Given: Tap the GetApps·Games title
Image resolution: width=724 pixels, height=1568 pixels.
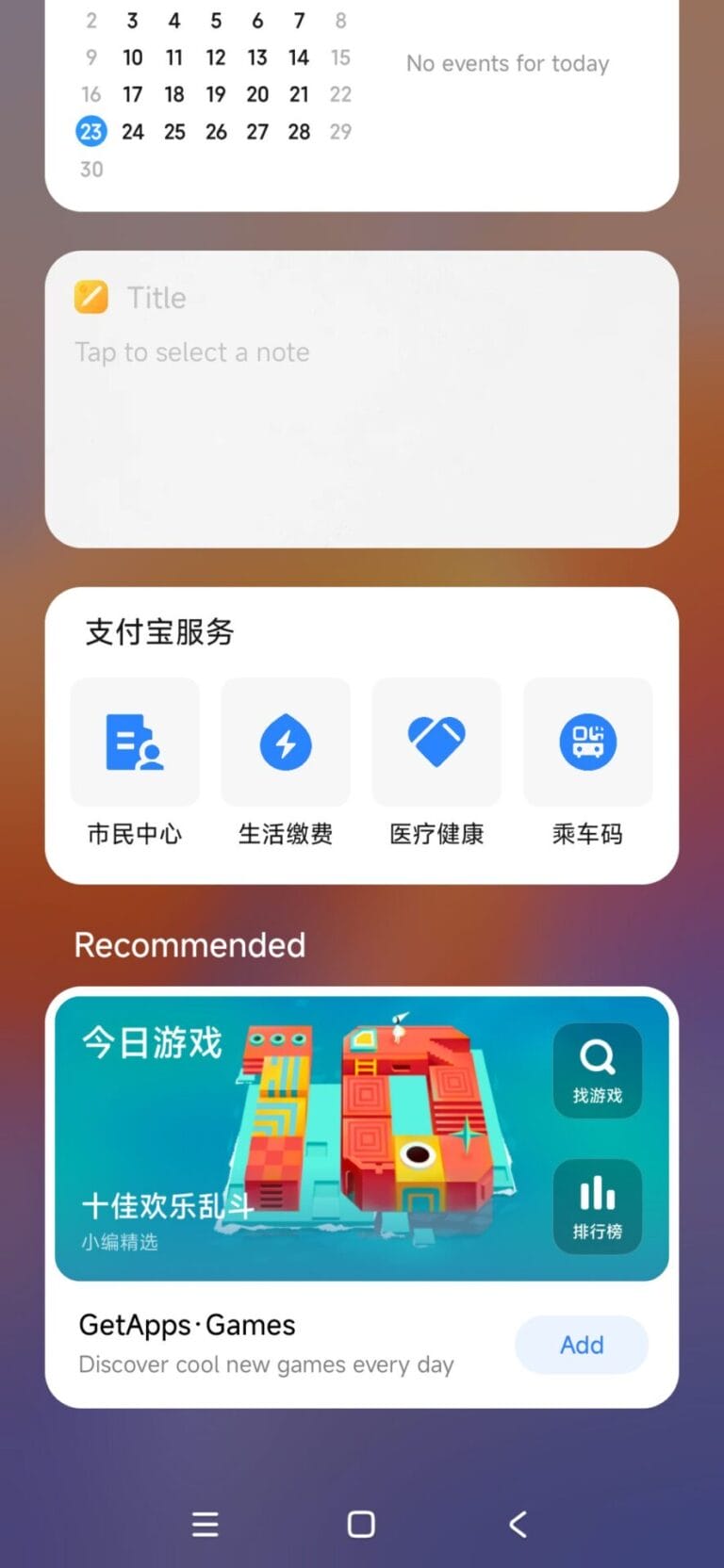Looking at the screenshot, I should (x=185, y=1325).
